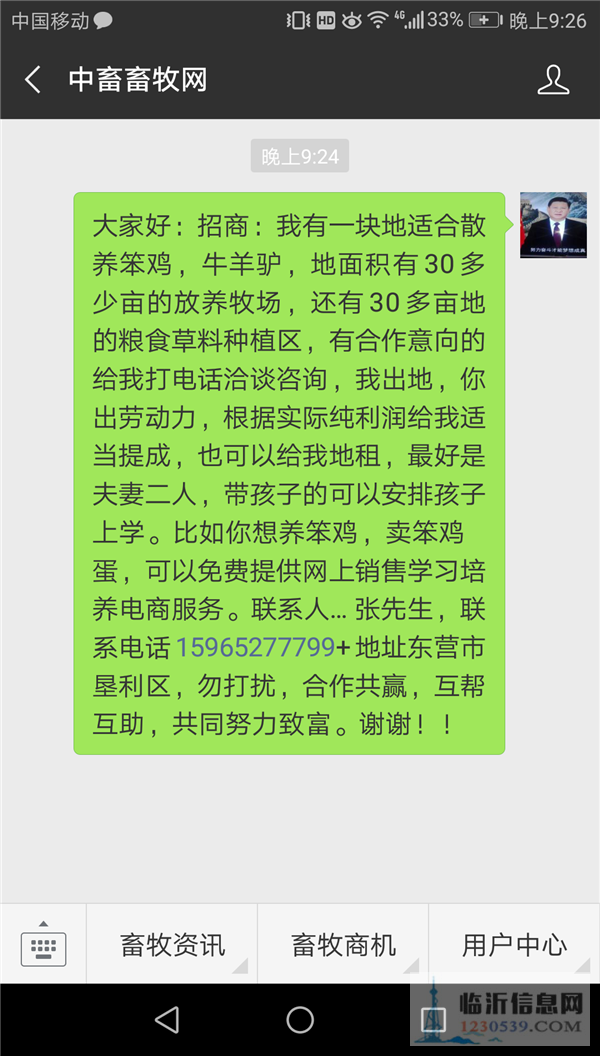
Task: Call the phone number 15965277799
Action: pyautogui.click(x=255, y=648)
